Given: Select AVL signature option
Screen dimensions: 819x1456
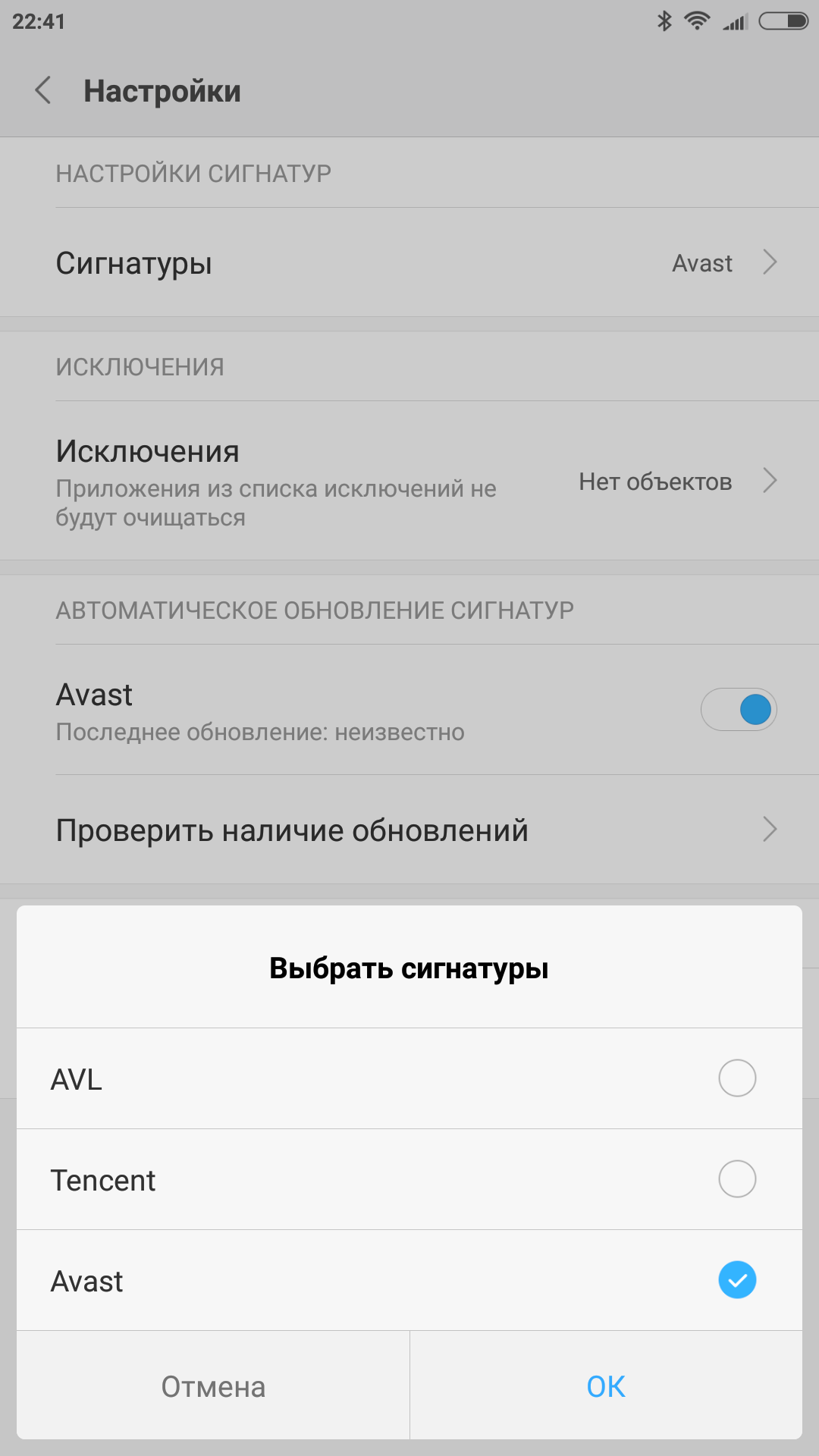Looking at the screenshot, I should pyautogui.click(x=736, y=1078).
